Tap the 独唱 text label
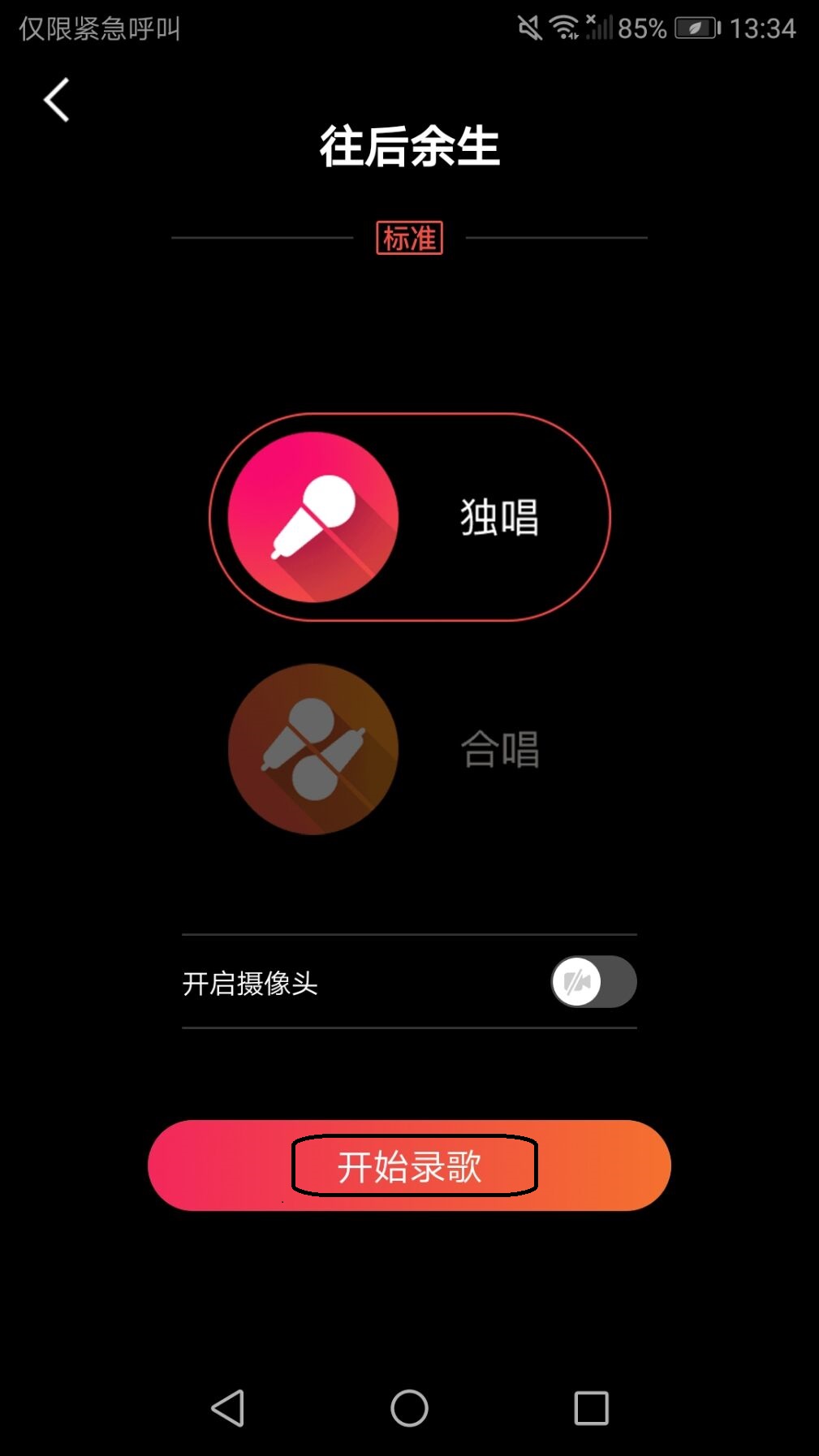Viewport: 819px width, 1456px height. pyautogui.click(x=499, y=517)
